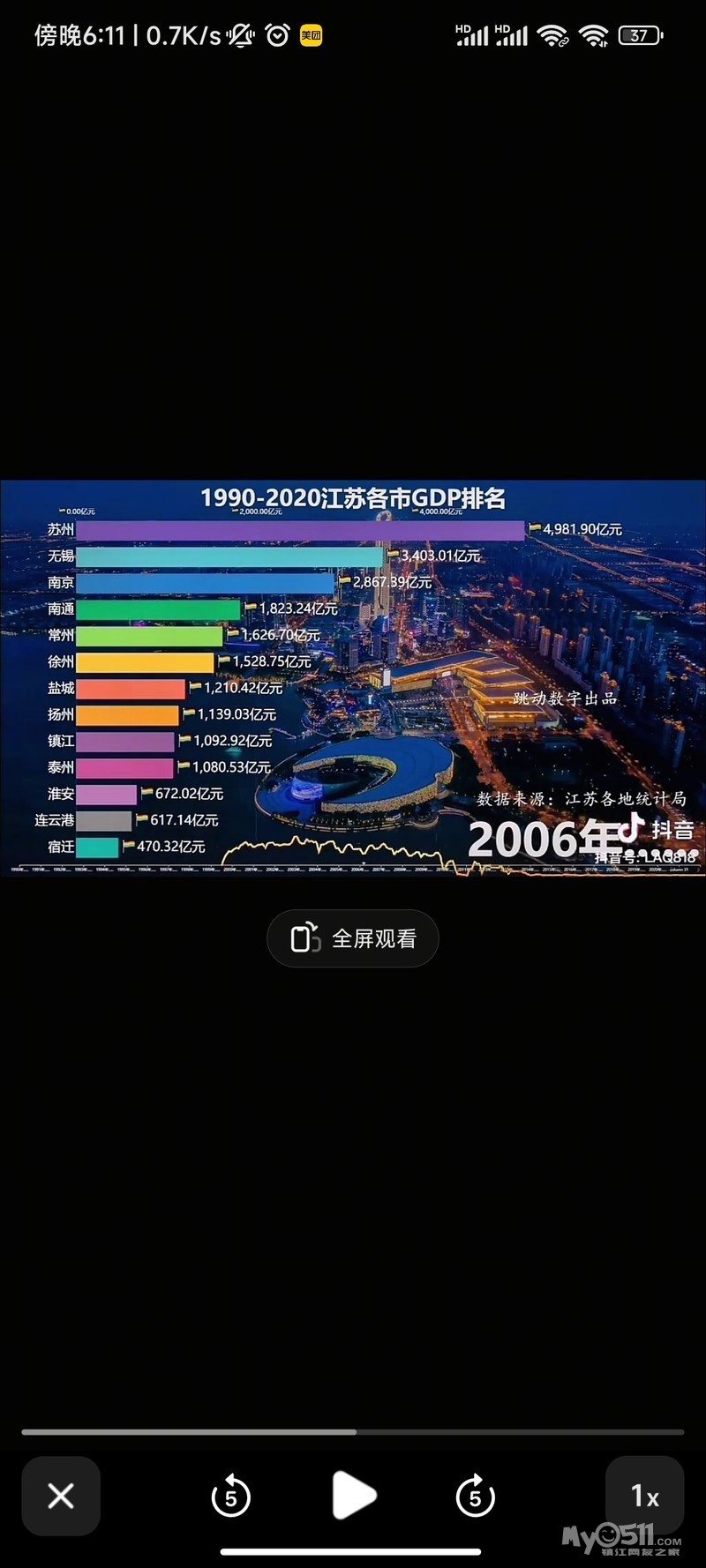Skip forward 5 seconds
706x1568 pixels.
pyautogui.click(x=475, y=1496)
